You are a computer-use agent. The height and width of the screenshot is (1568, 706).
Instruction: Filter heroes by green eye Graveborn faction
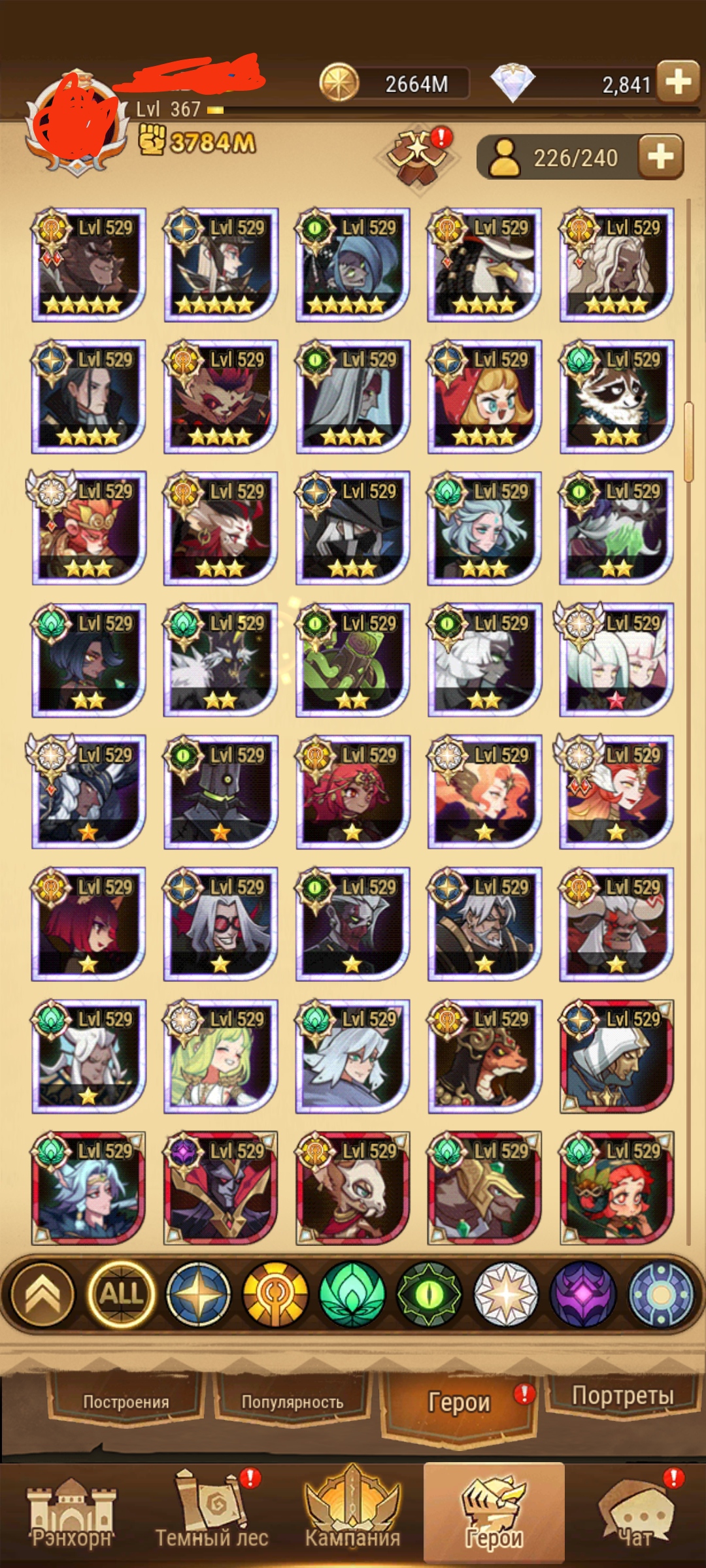(429, 1294)
